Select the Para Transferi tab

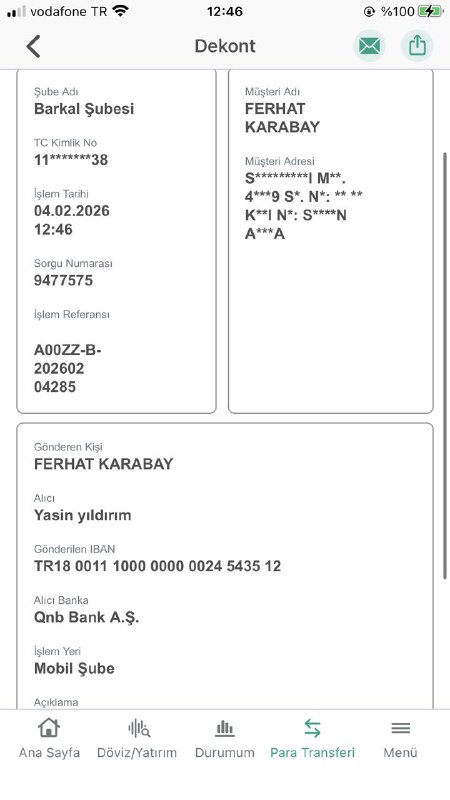[x=312, y=738]
